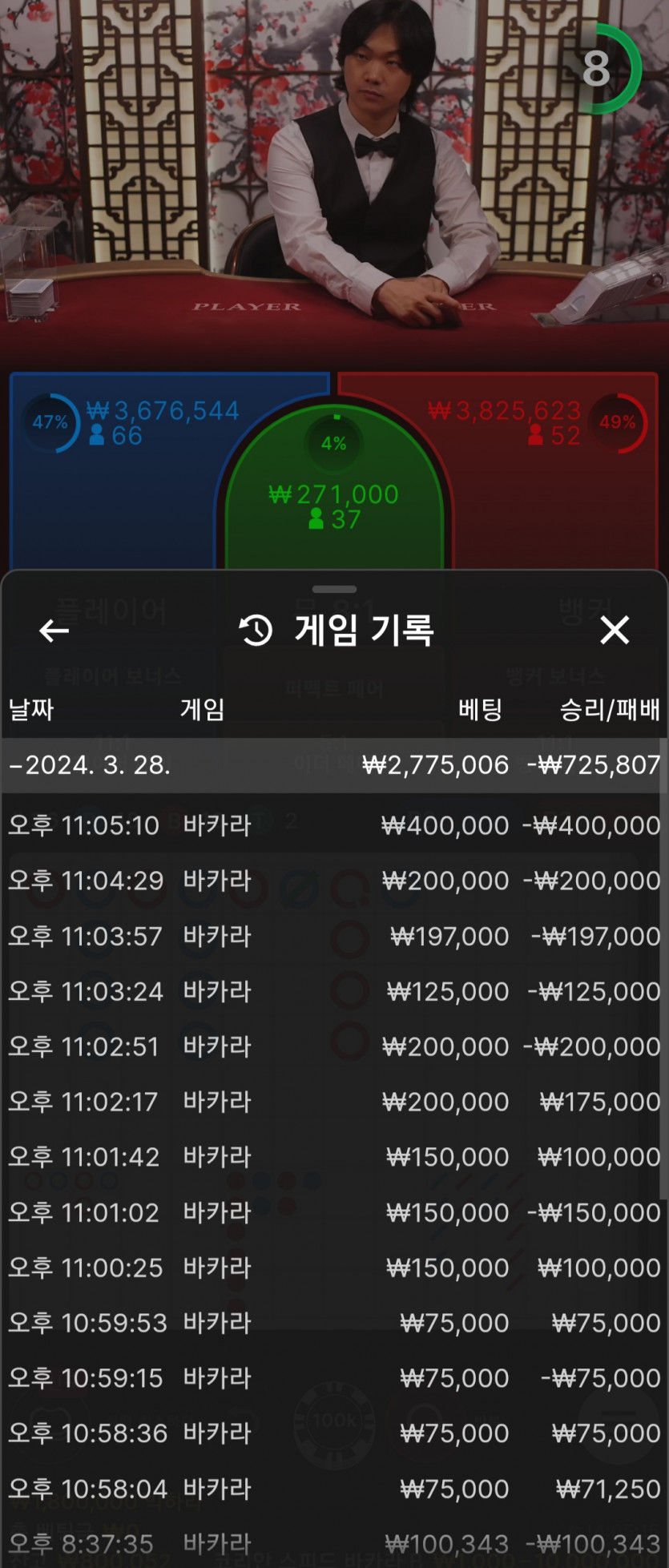Go back from game history panel
The height and width of the screenshot is (1568, 669).
point(54,631)
